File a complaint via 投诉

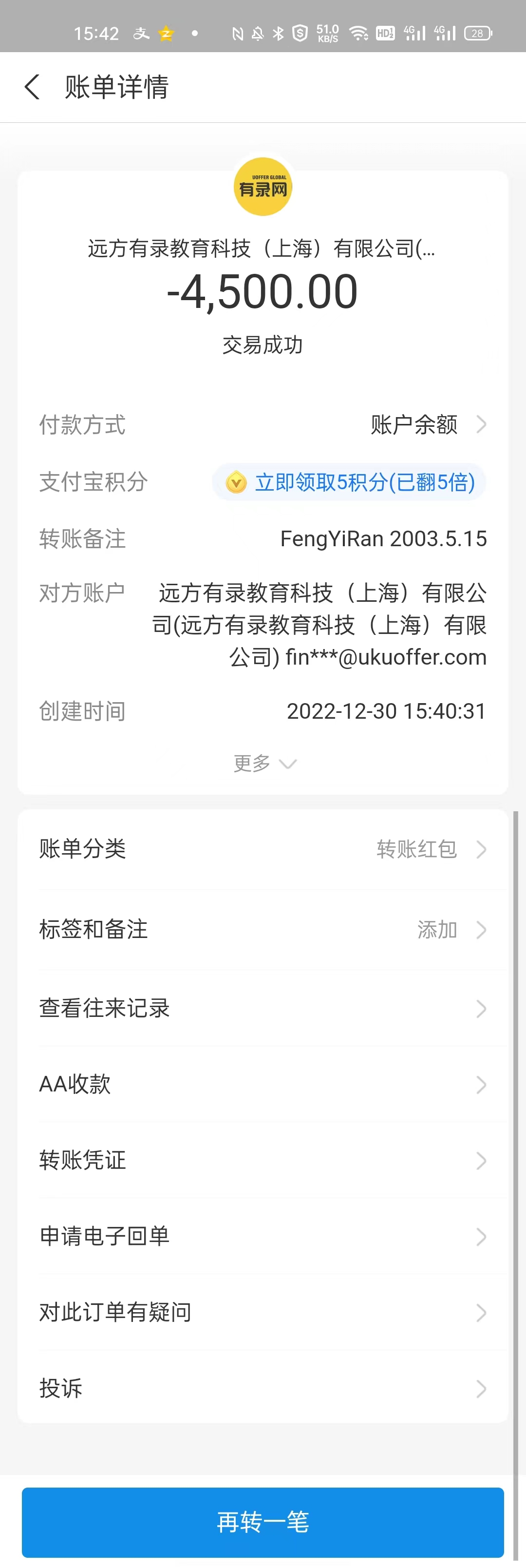click(263, 1388)
